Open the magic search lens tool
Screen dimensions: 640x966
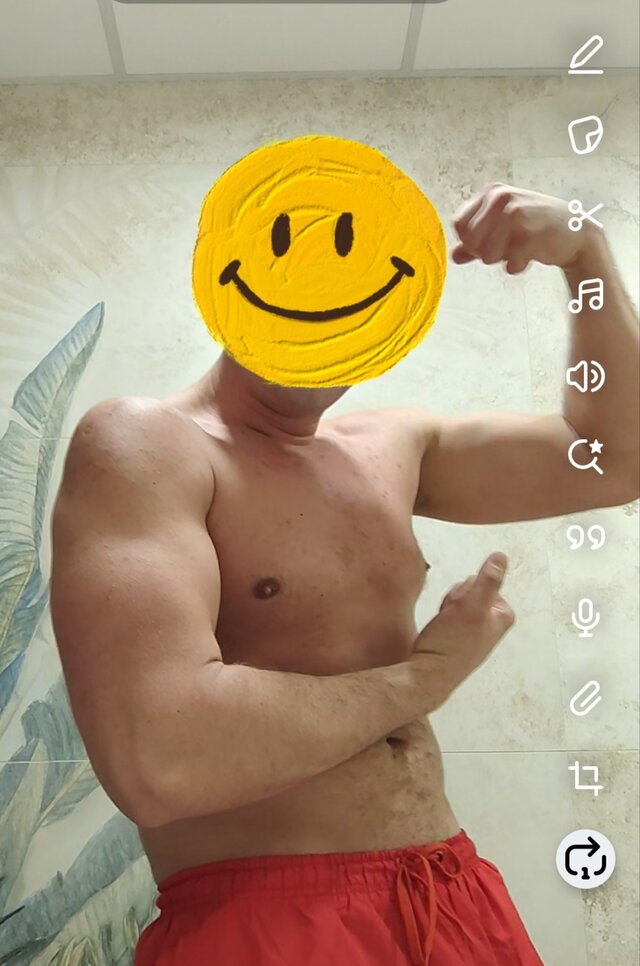click(586, 456)
